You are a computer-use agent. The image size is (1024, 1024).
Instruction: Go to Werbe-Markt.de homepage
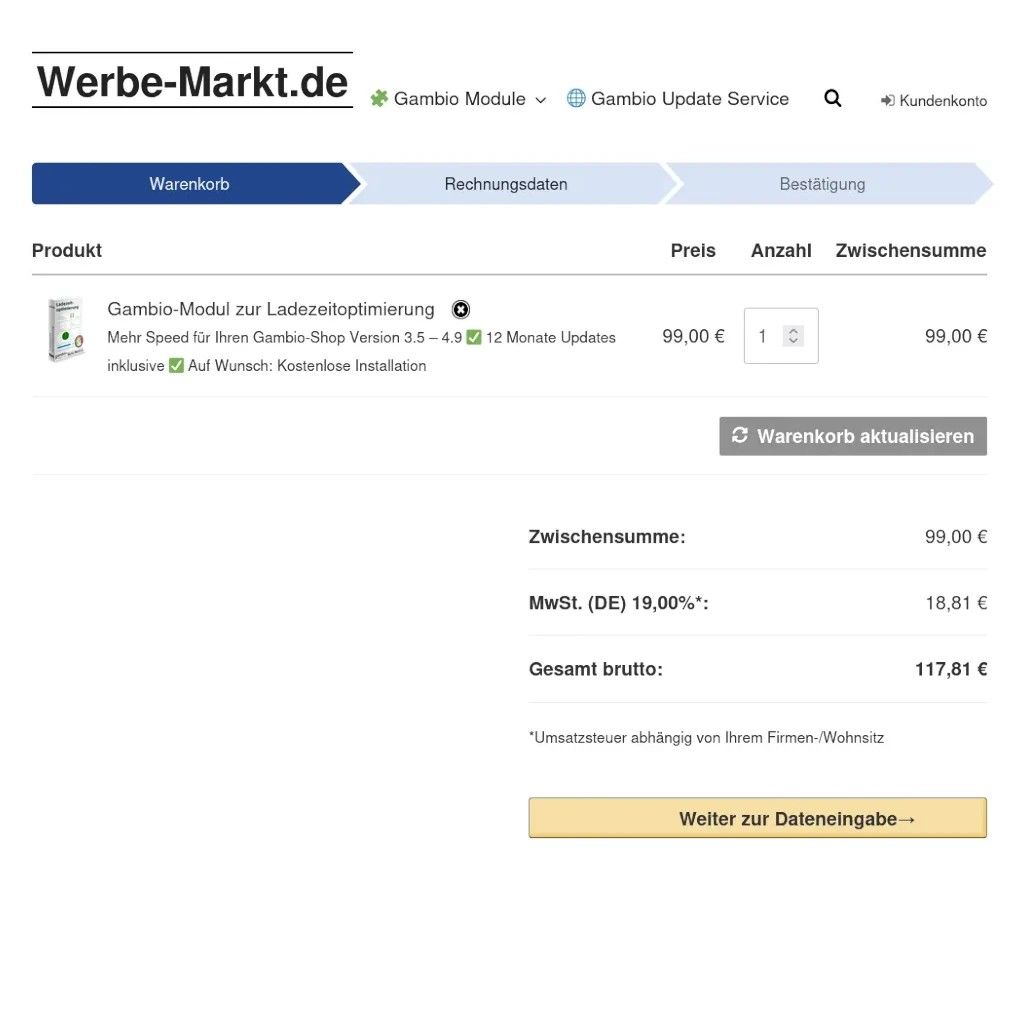tap(192, 81)
